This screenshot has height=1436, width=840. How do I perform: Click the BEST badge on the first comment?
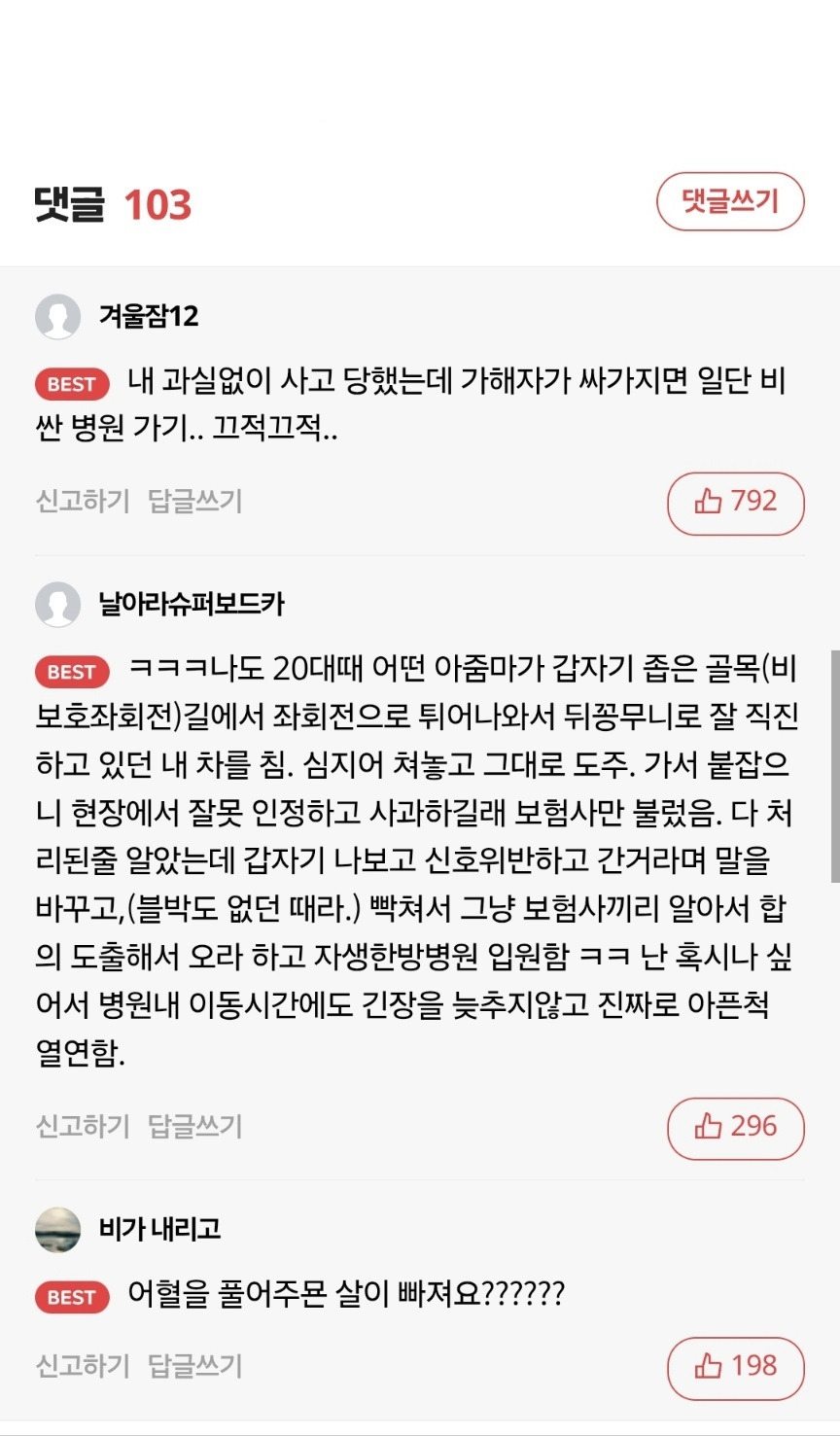click(x=70, y=384)
